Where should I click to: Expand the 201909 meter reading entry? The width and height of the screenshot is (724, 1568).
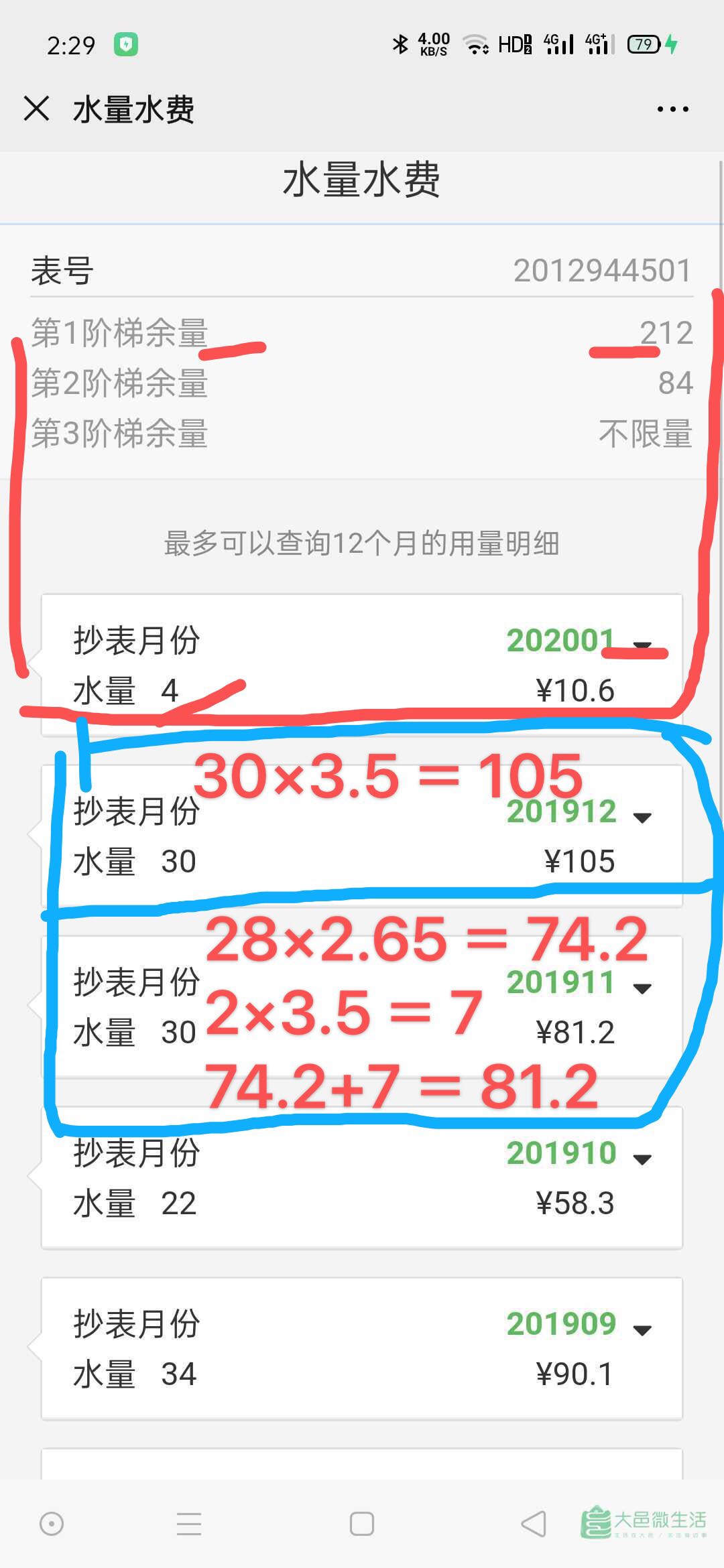click(x=642, y=1330)
